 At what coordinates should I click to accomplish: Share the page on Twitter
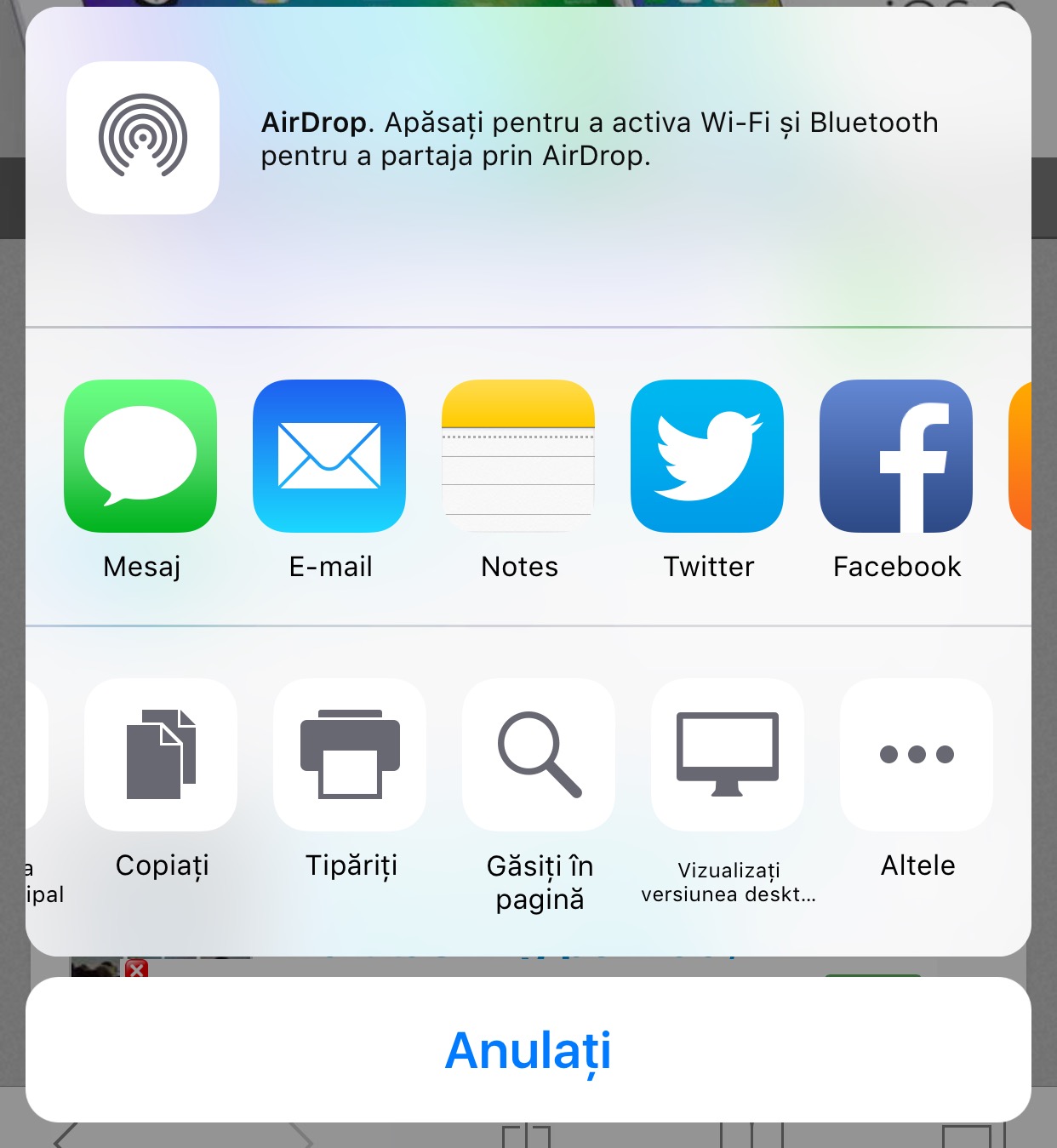click(707, 456)
